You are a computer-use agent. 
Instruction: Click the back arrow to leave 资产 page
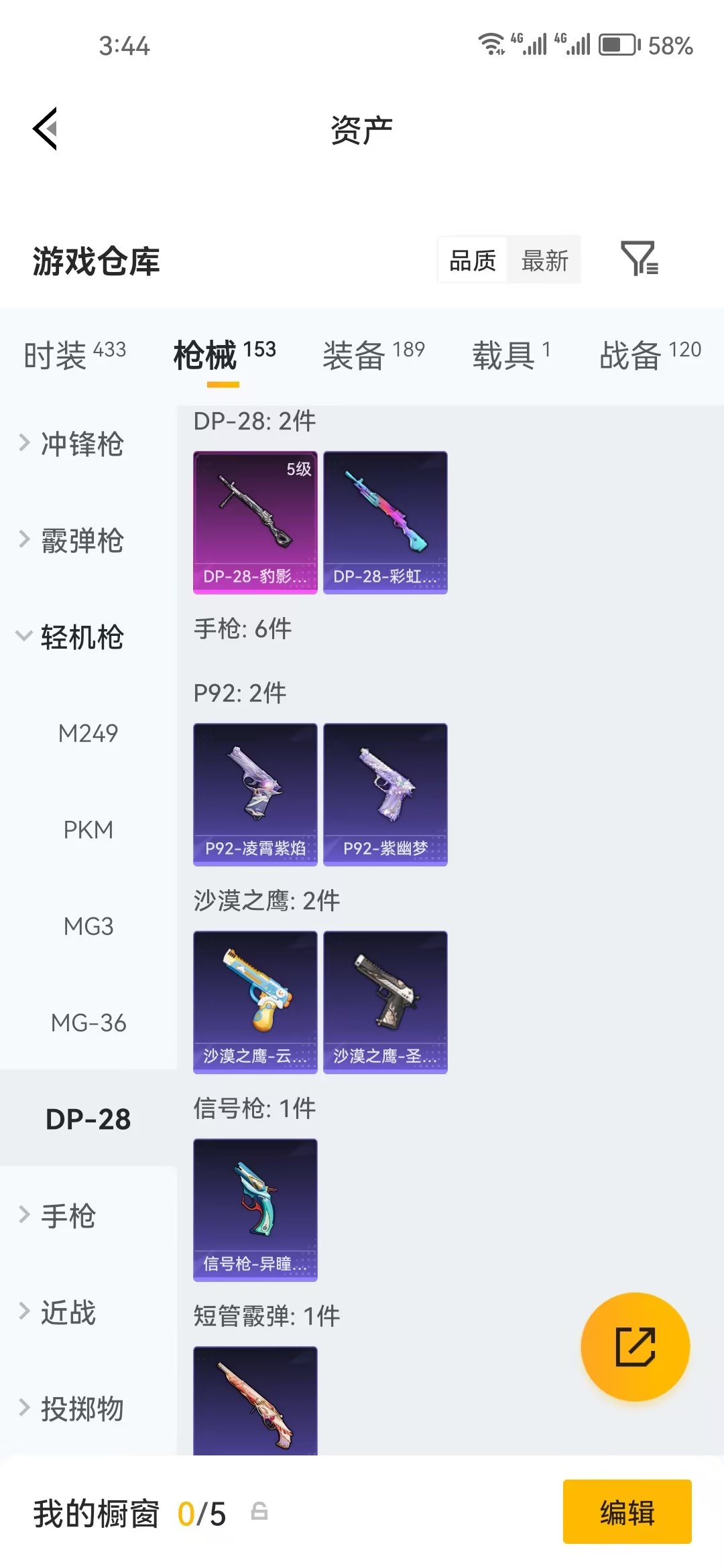pos(44,129)
